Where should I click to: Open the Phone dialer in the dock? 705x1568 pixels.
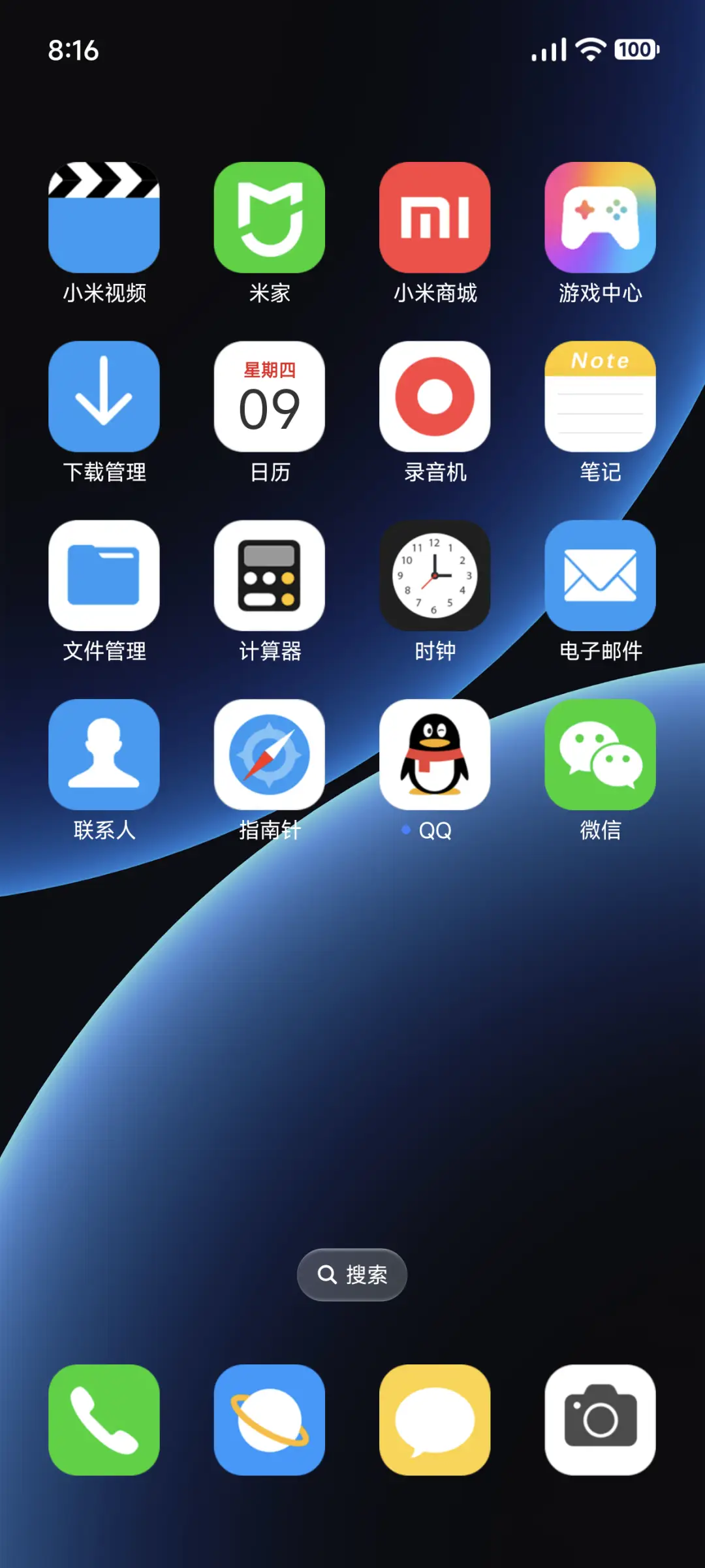104,1423
